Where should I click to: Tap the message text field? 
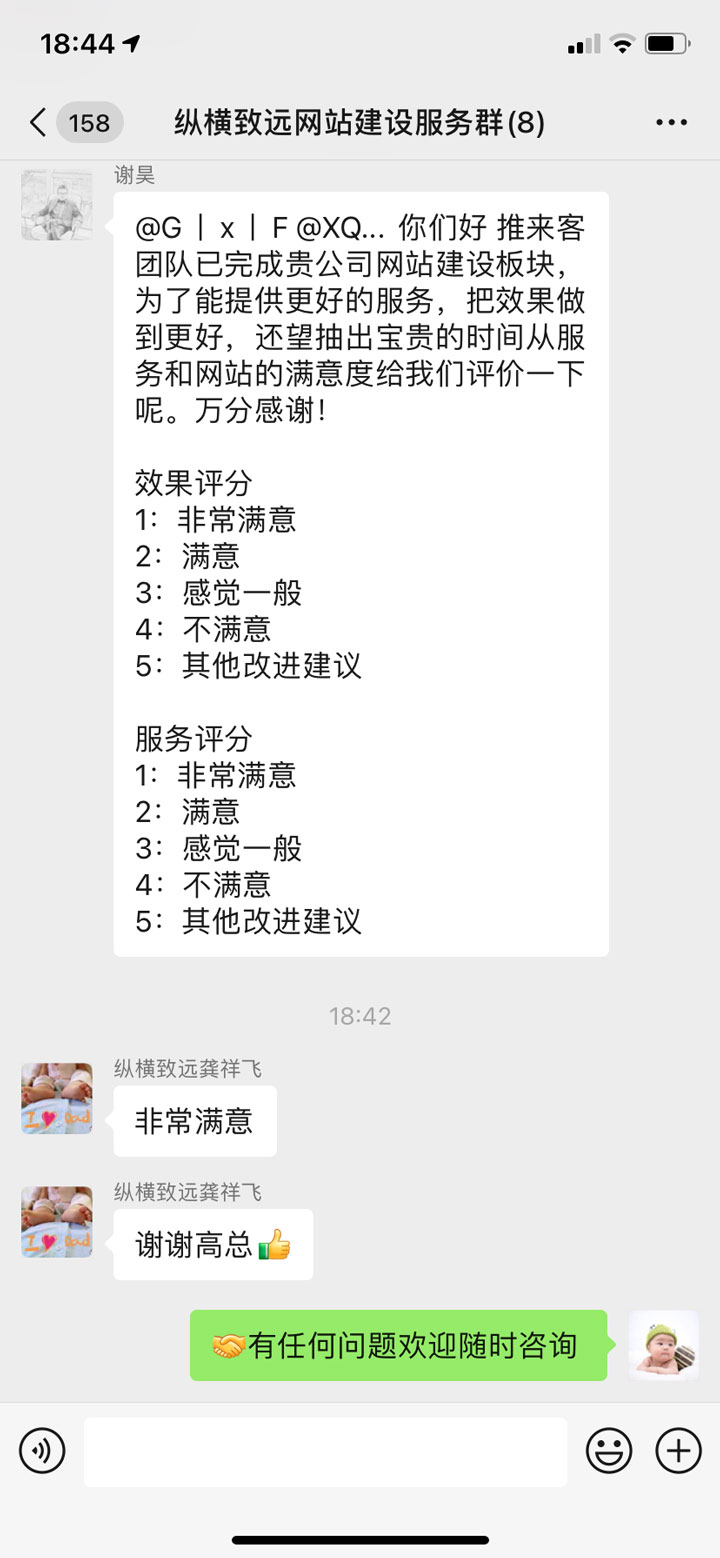[325, 1451]
